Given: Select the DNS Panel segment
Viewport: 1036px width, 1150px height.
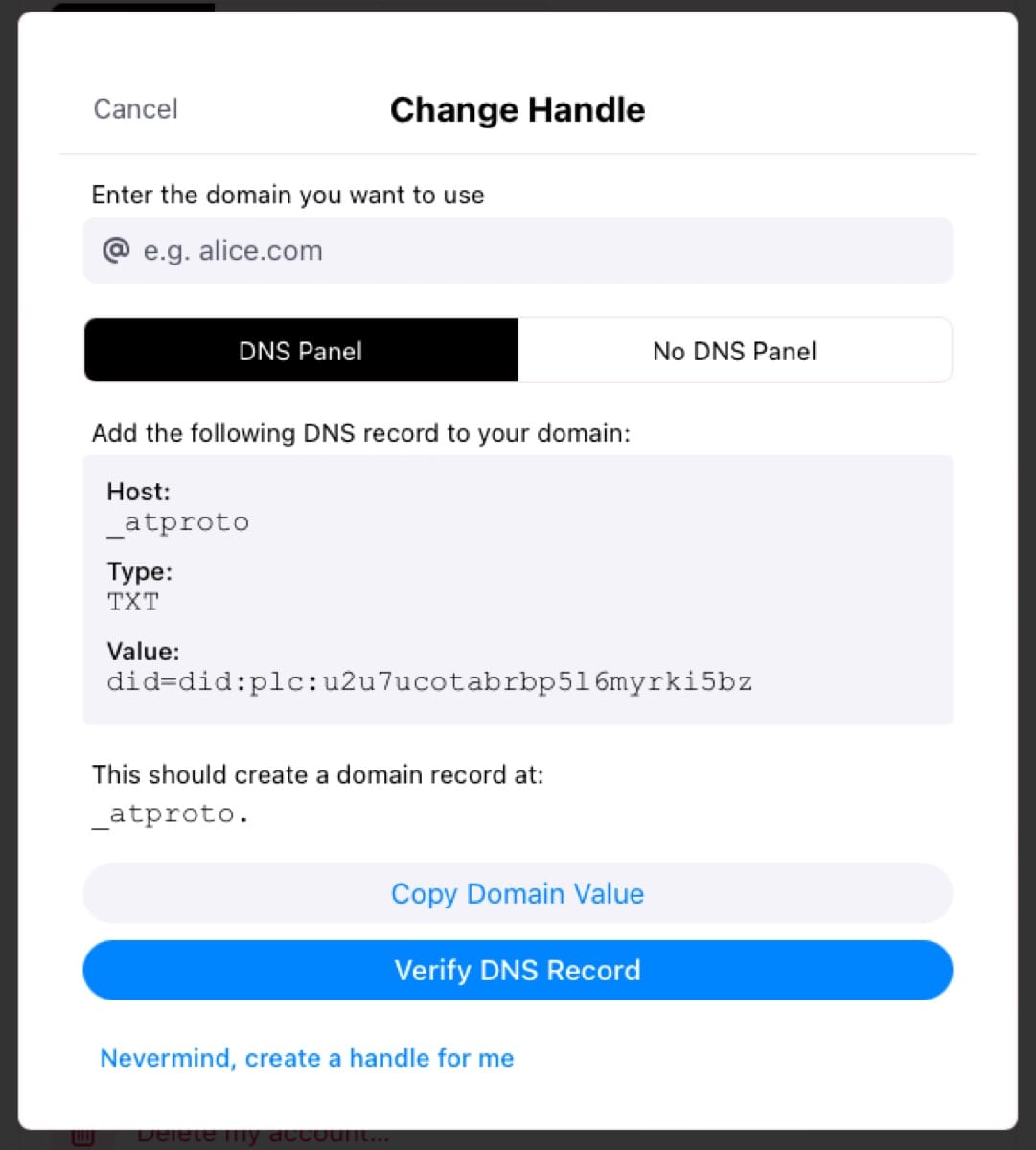Looking at the screenshot, I should pyautogui.click(x=301, y=351).
